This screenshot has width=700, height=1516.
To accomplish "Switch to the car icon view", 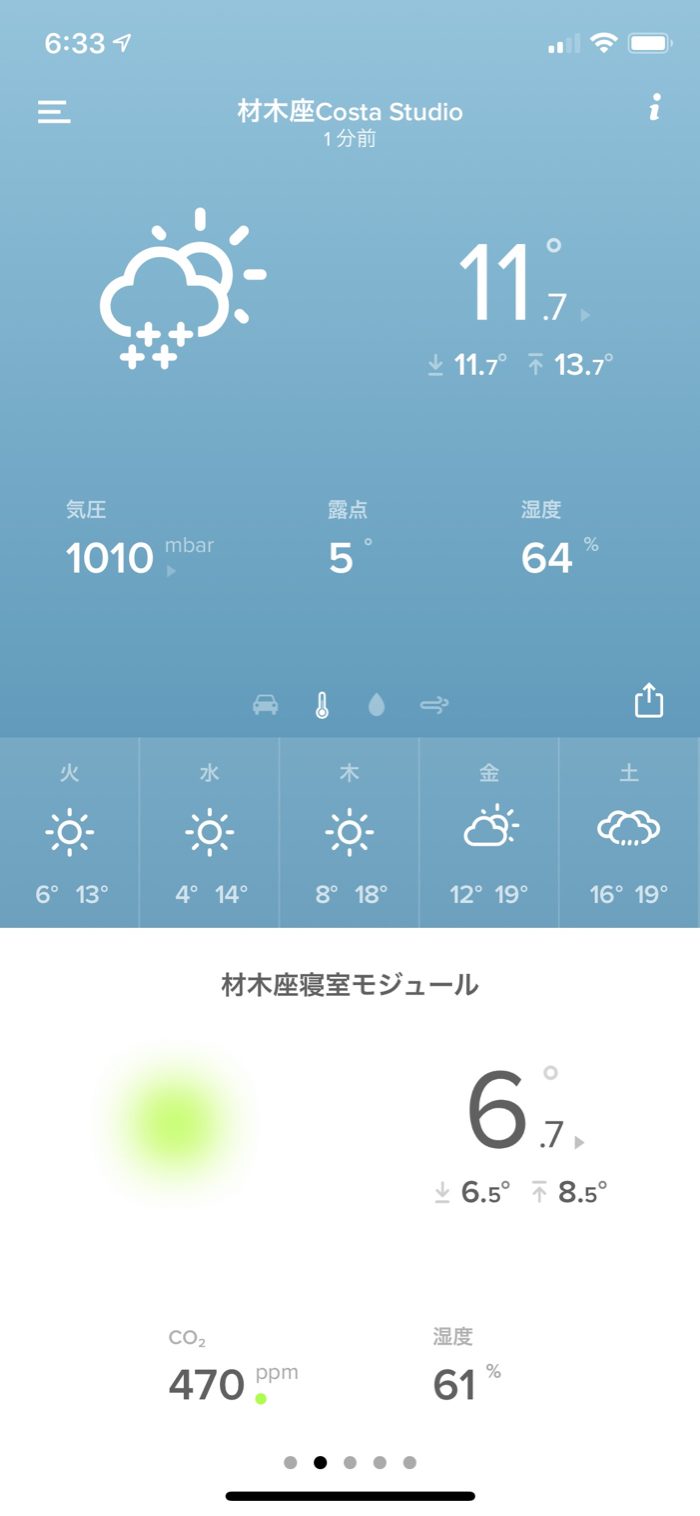I will pyautogui.click(x=266, y=706).
